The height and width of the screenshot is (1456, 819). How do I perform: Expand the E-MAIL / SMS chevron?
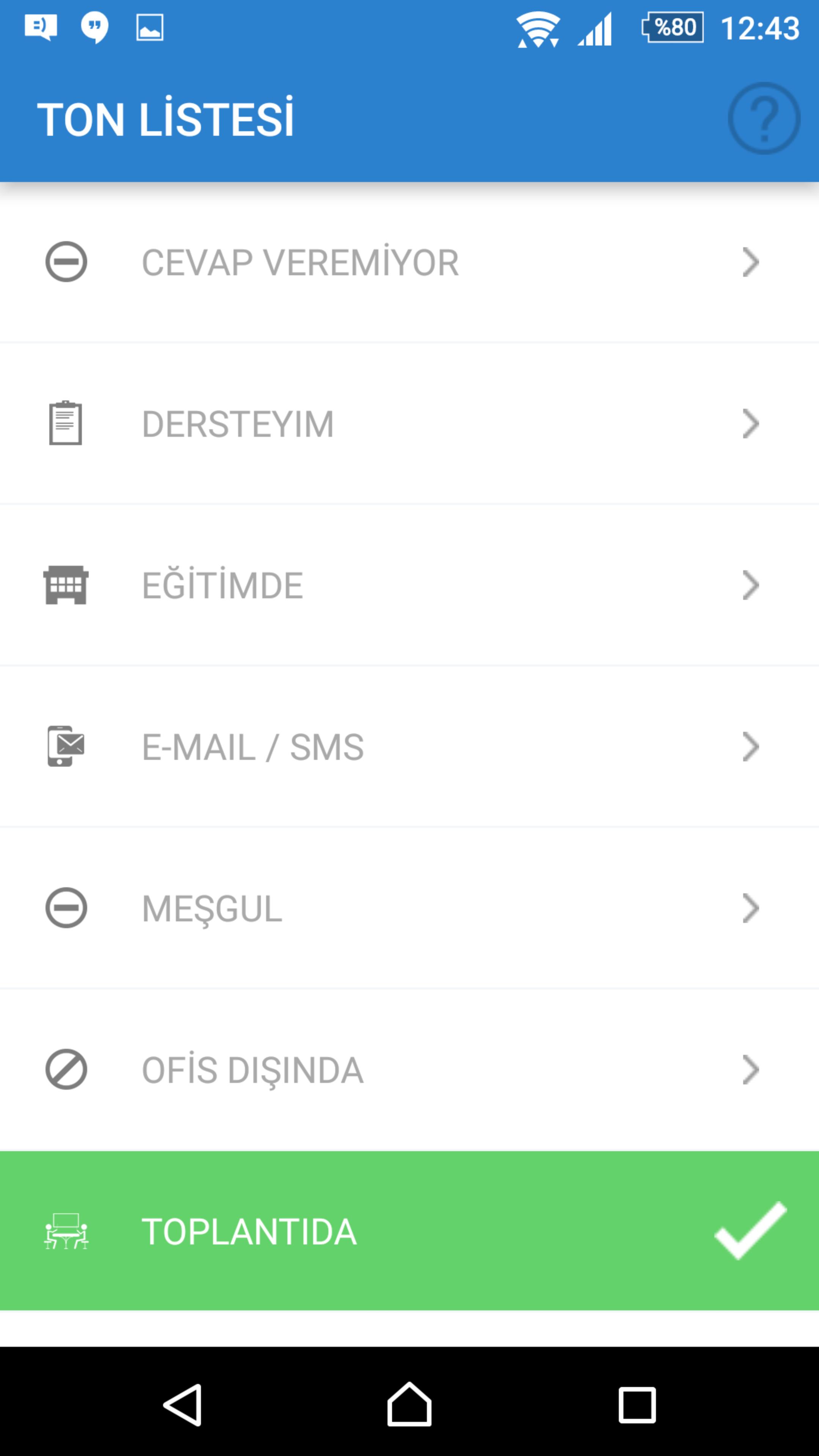(750, 747)
